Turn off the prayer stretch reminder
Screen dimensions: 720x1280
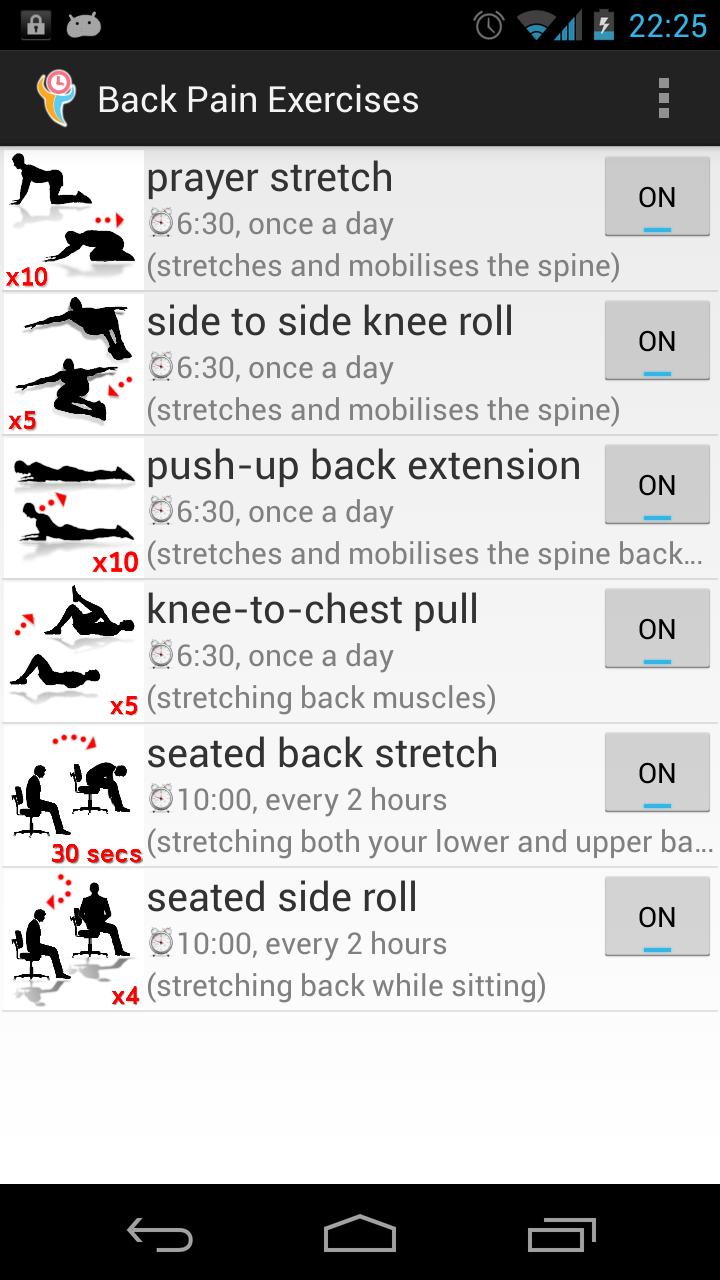[657, 197]
